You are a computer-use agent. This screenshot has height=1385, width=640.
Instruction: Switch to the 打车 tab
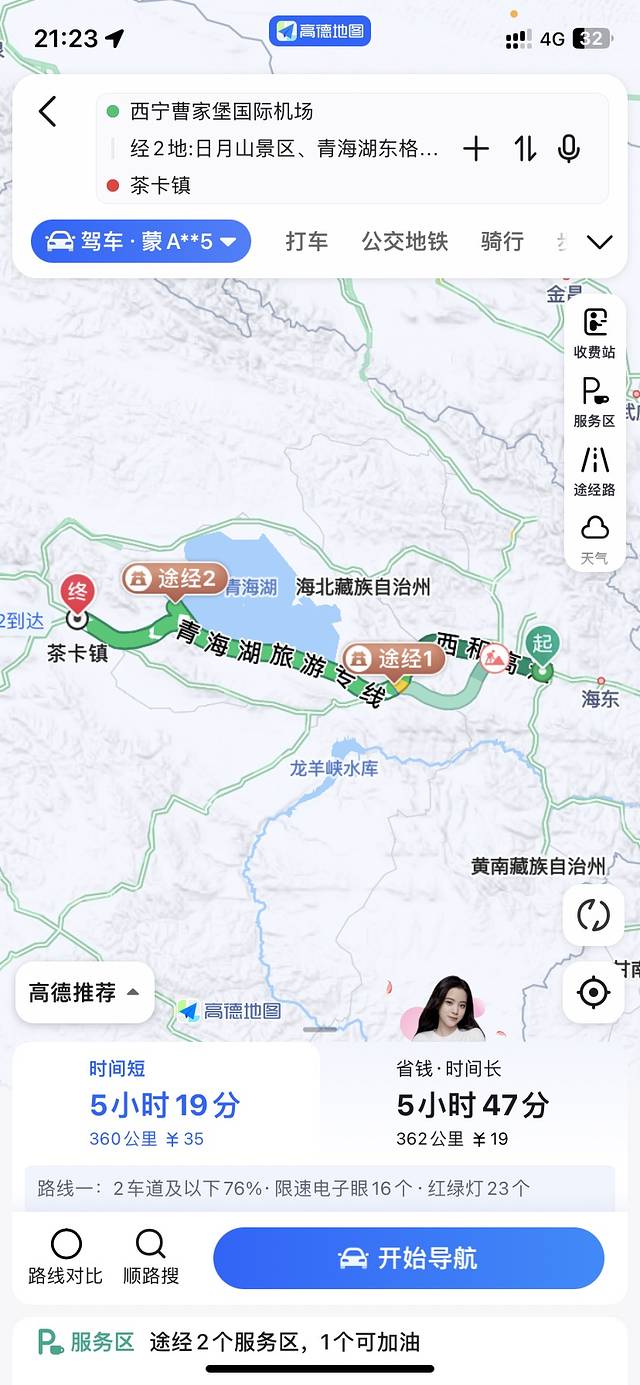coord(306,241)
